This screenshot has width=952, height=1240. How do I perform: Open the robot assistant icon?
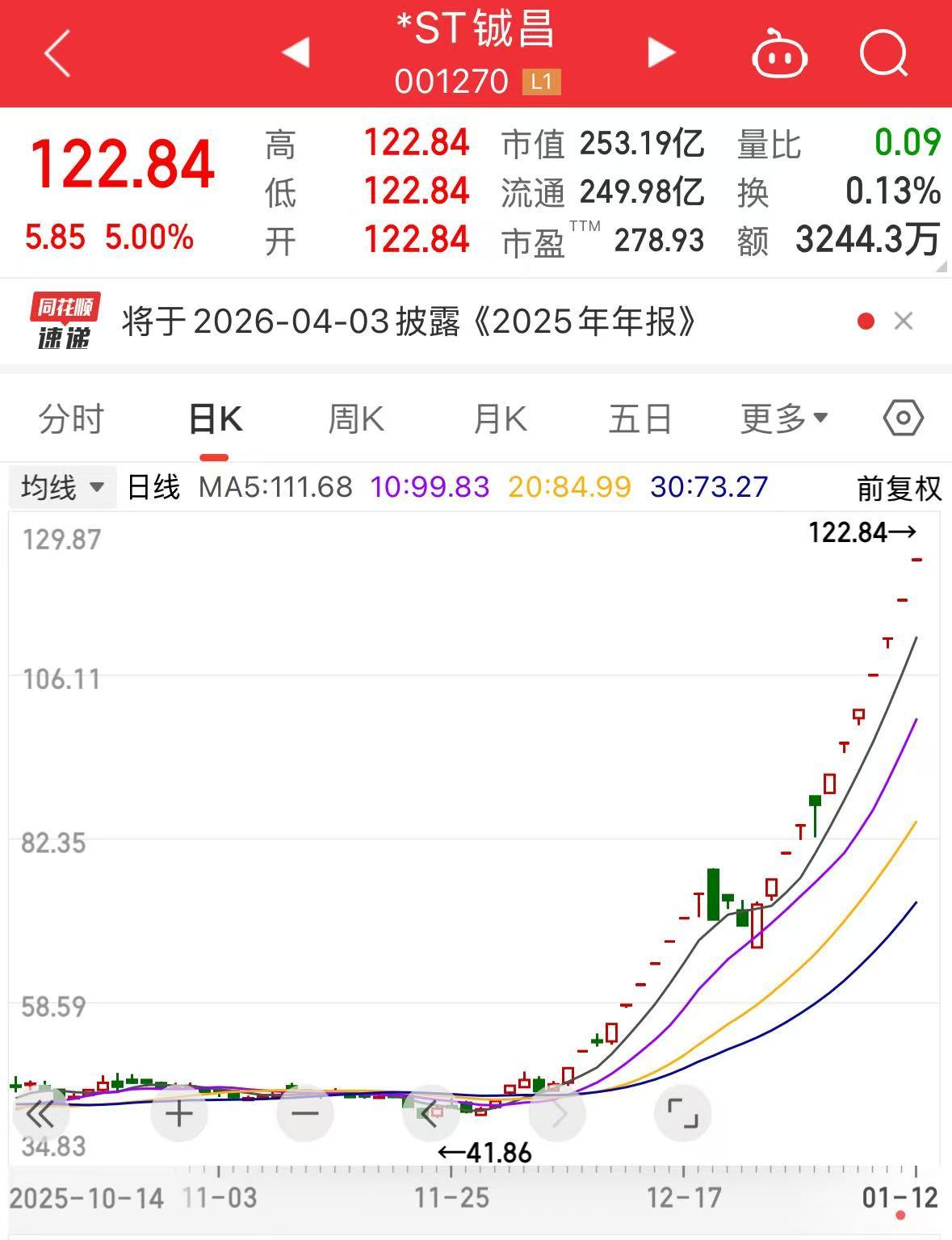(779, 55)
